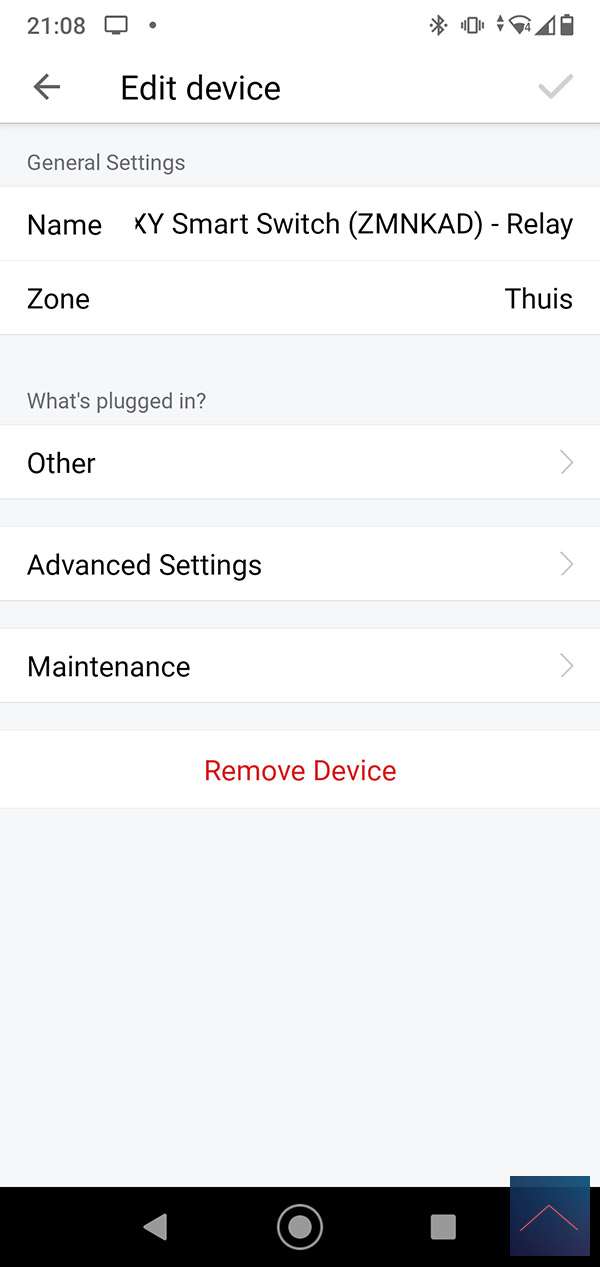Image resolution: width=600 pixels, height=1267 pixels.
Task: Open the Maintenance menu
Action: [300, 666]
